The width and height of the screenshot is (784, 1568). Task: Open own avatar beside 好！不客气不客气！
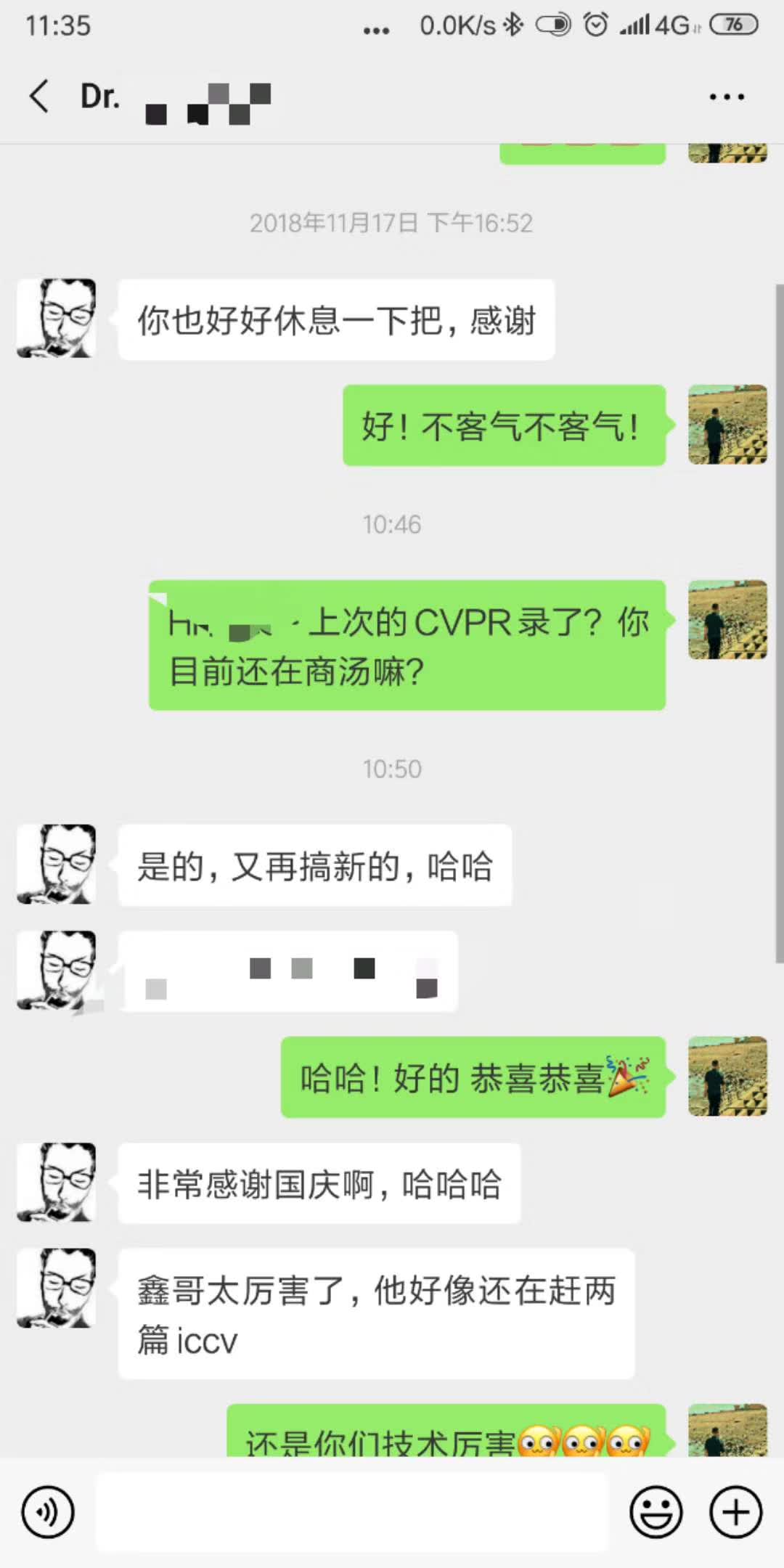(x=727, y=425)
